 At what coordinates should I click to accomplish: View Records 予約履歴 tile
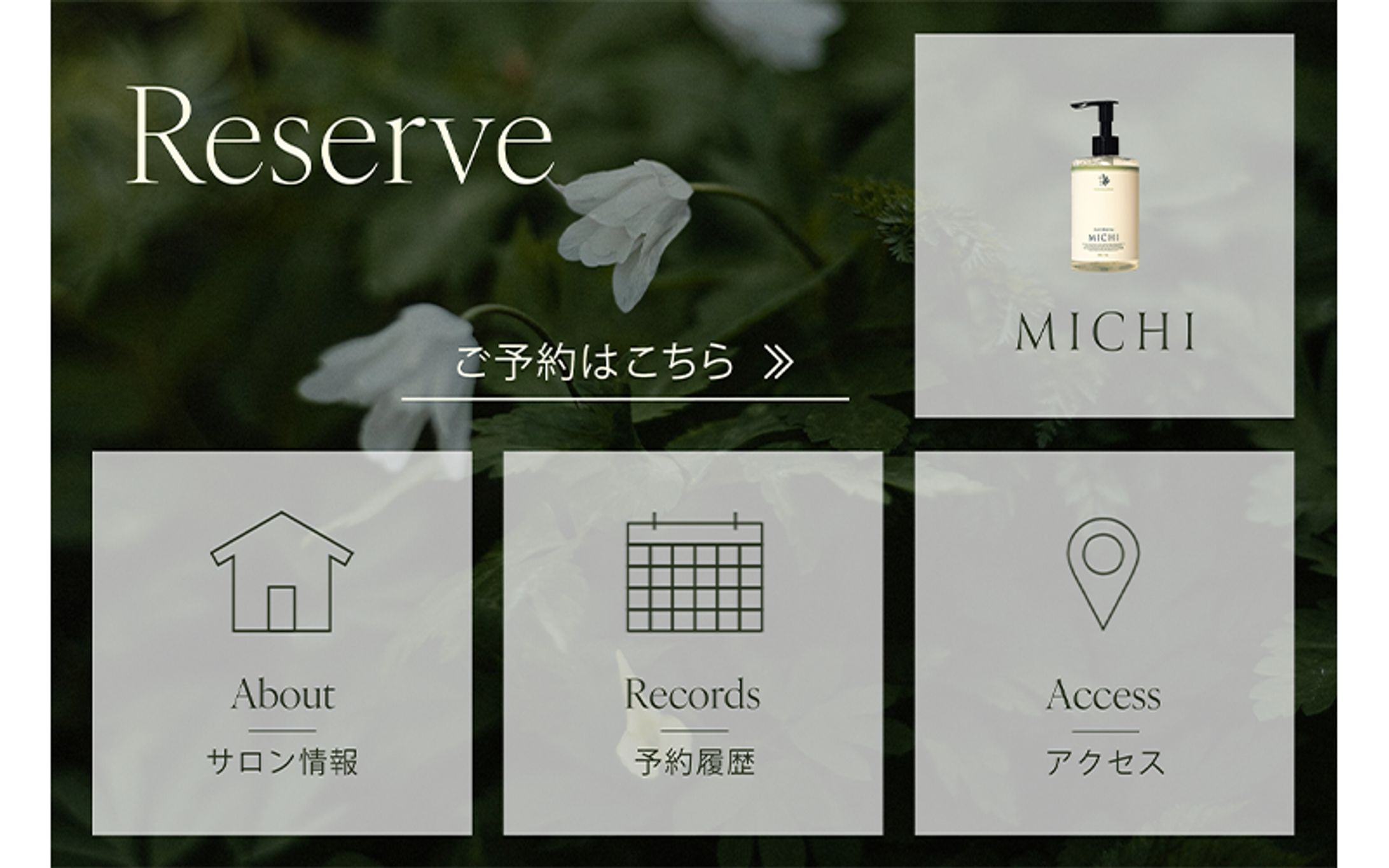click(693, 644)
